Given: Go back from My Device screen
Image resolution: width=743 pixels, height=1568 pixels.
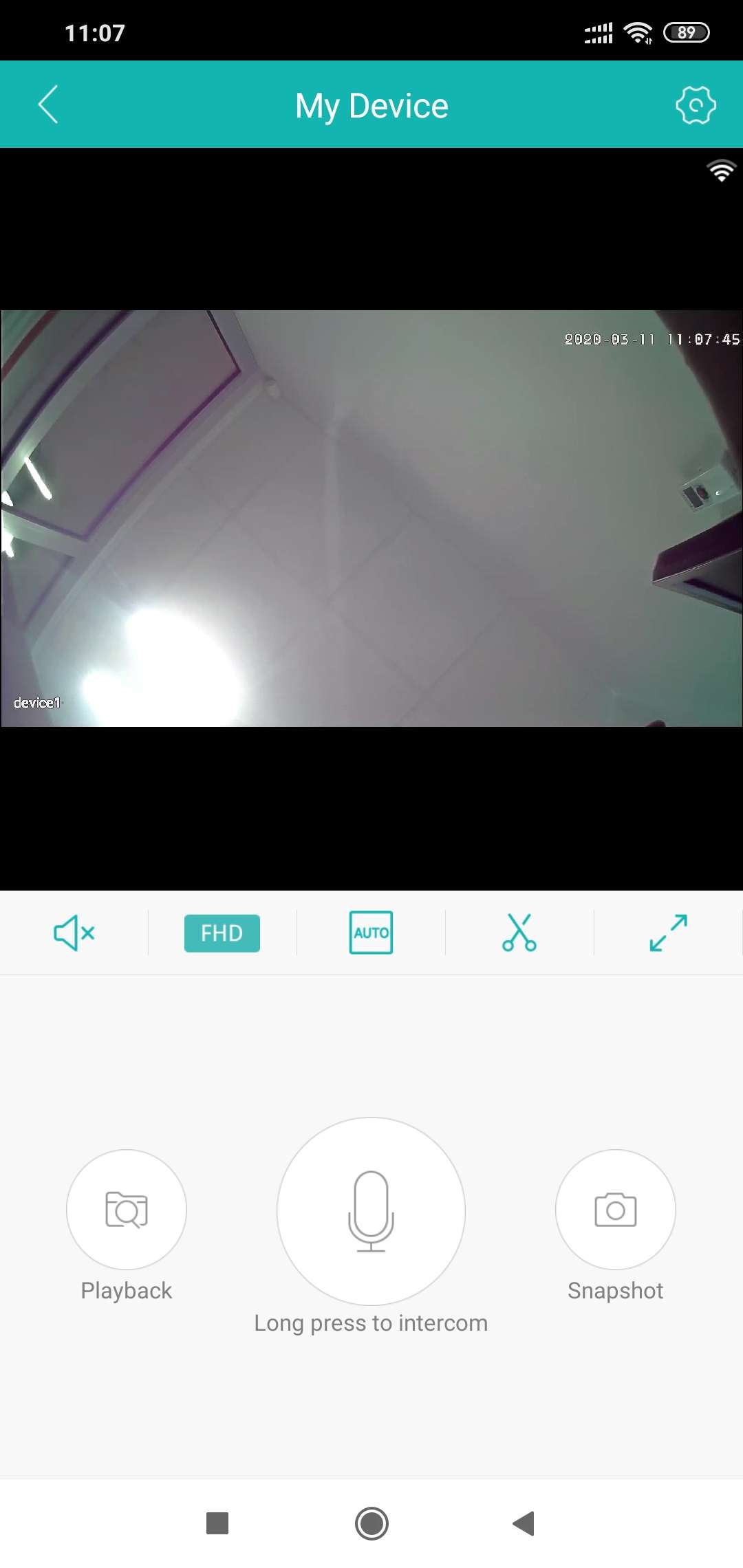Looking at the screenshot, I should pos(48,105).
